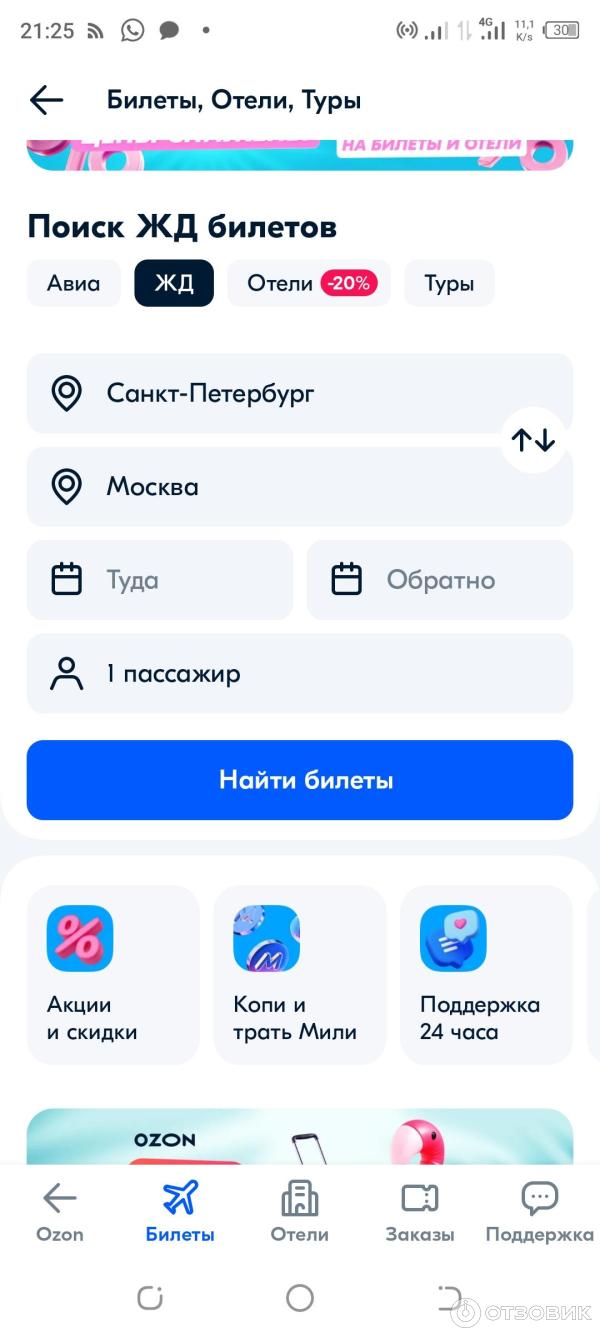Pick the Обратно return date

pyautogui.click(x=440, y=580)
